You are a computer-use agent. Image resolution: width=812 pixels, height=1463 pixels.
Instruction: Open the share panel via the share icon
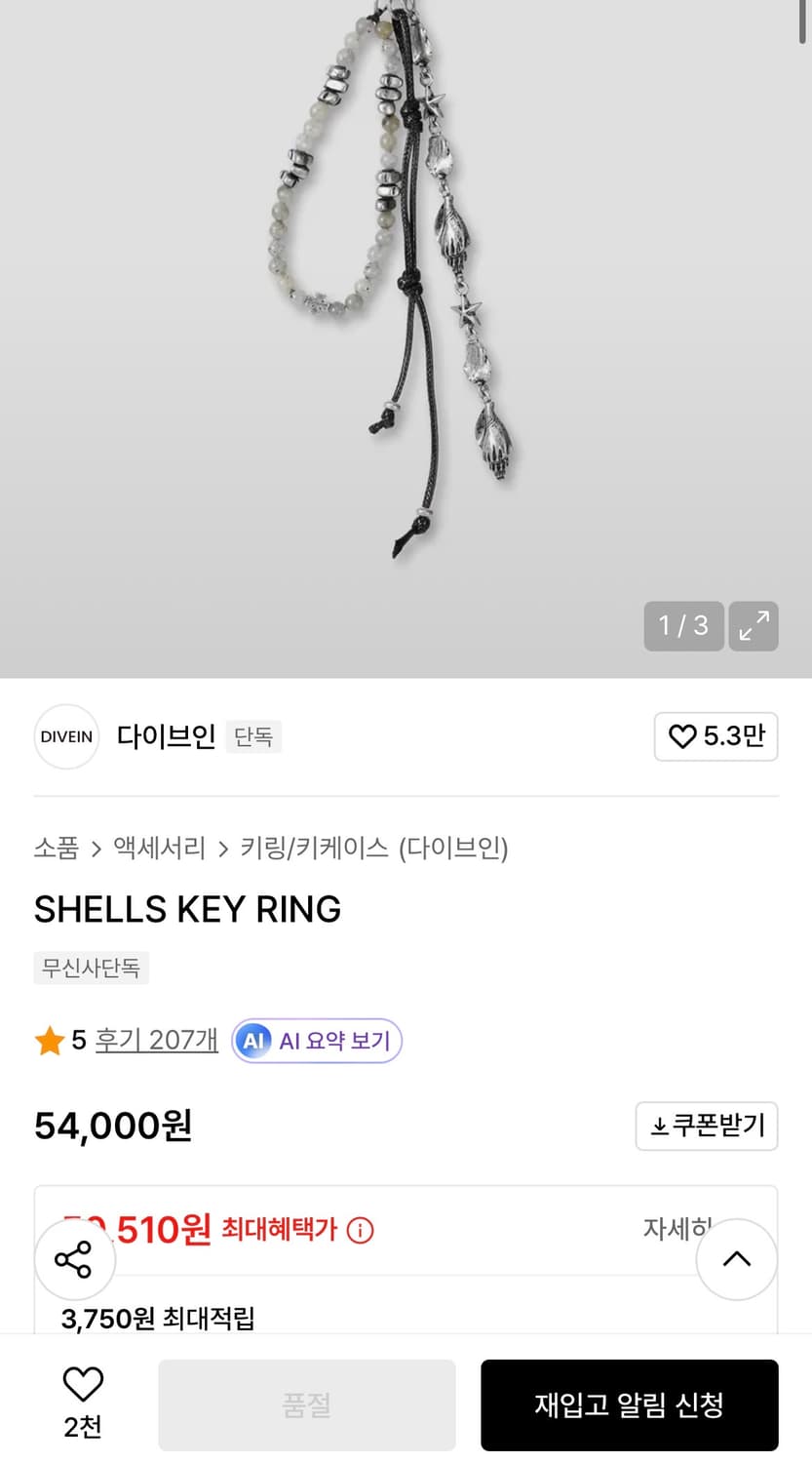tap(74, 1259)
